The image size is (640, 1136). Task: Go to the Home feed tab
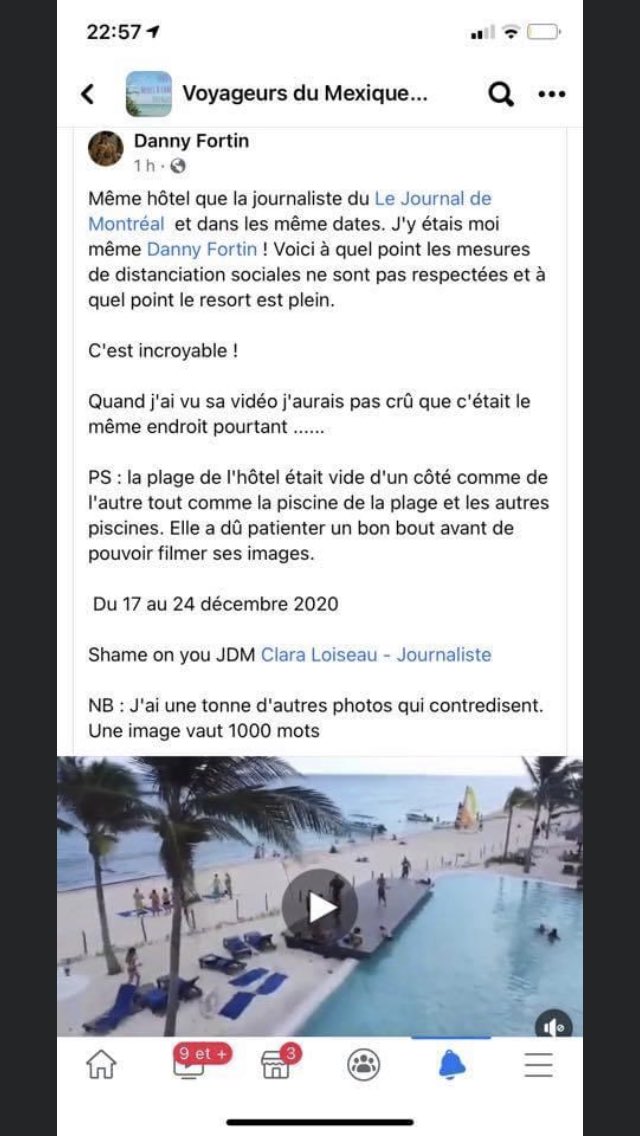point(101,1065)
